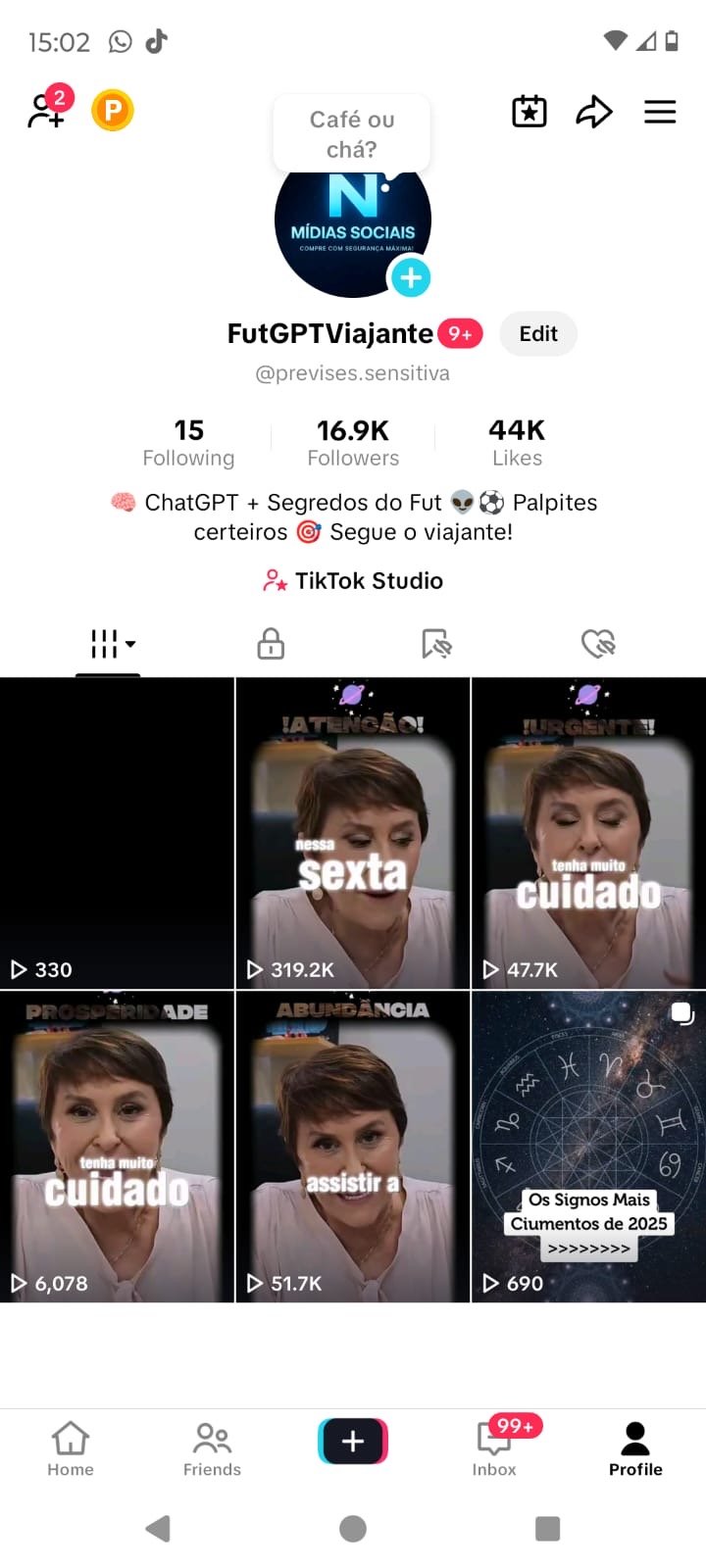Switch to the saved bookmarks tab
Image resolution: width=706 pixels, height=1568 pixels.
coord(435,644)
